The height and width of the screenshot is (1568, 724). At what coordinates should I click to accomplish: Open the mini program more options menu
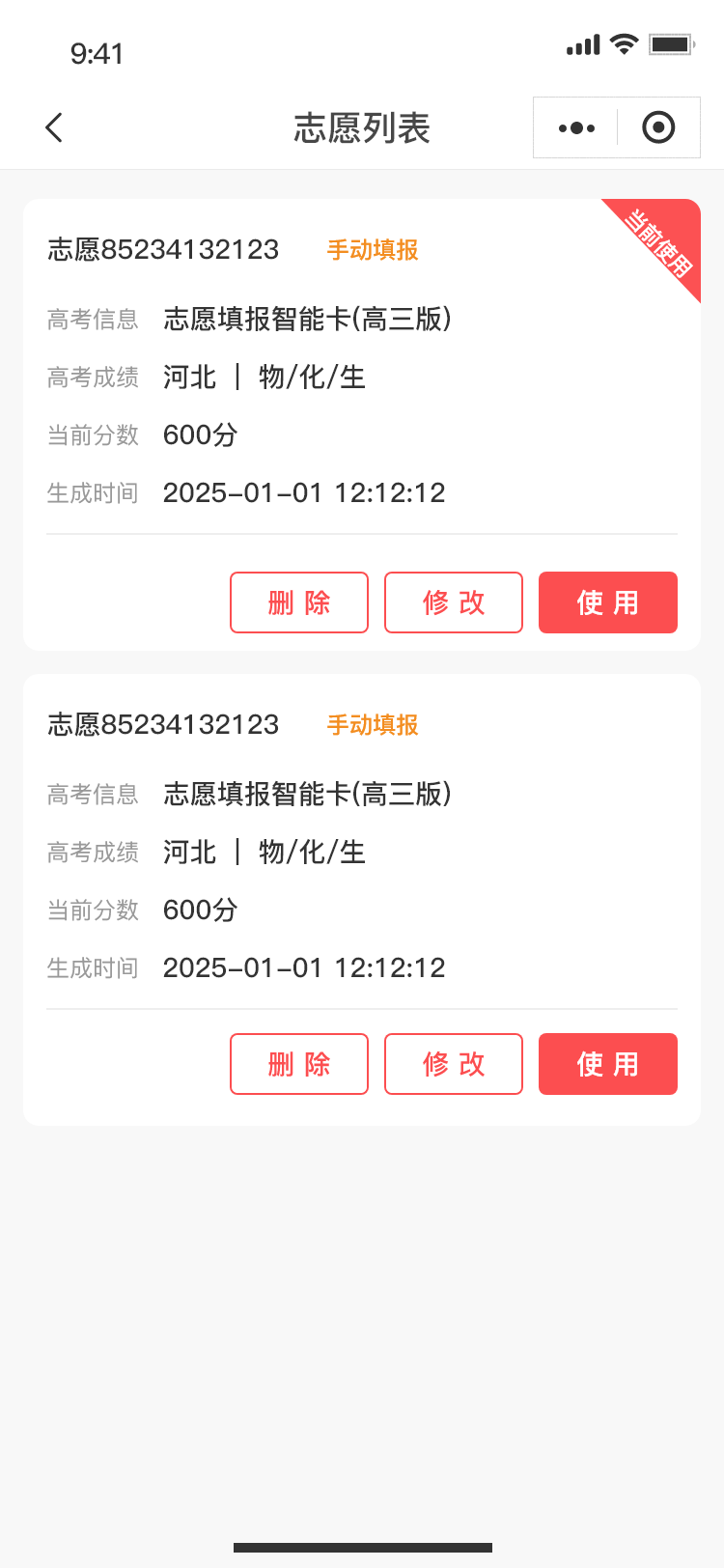tap(576, 127)
